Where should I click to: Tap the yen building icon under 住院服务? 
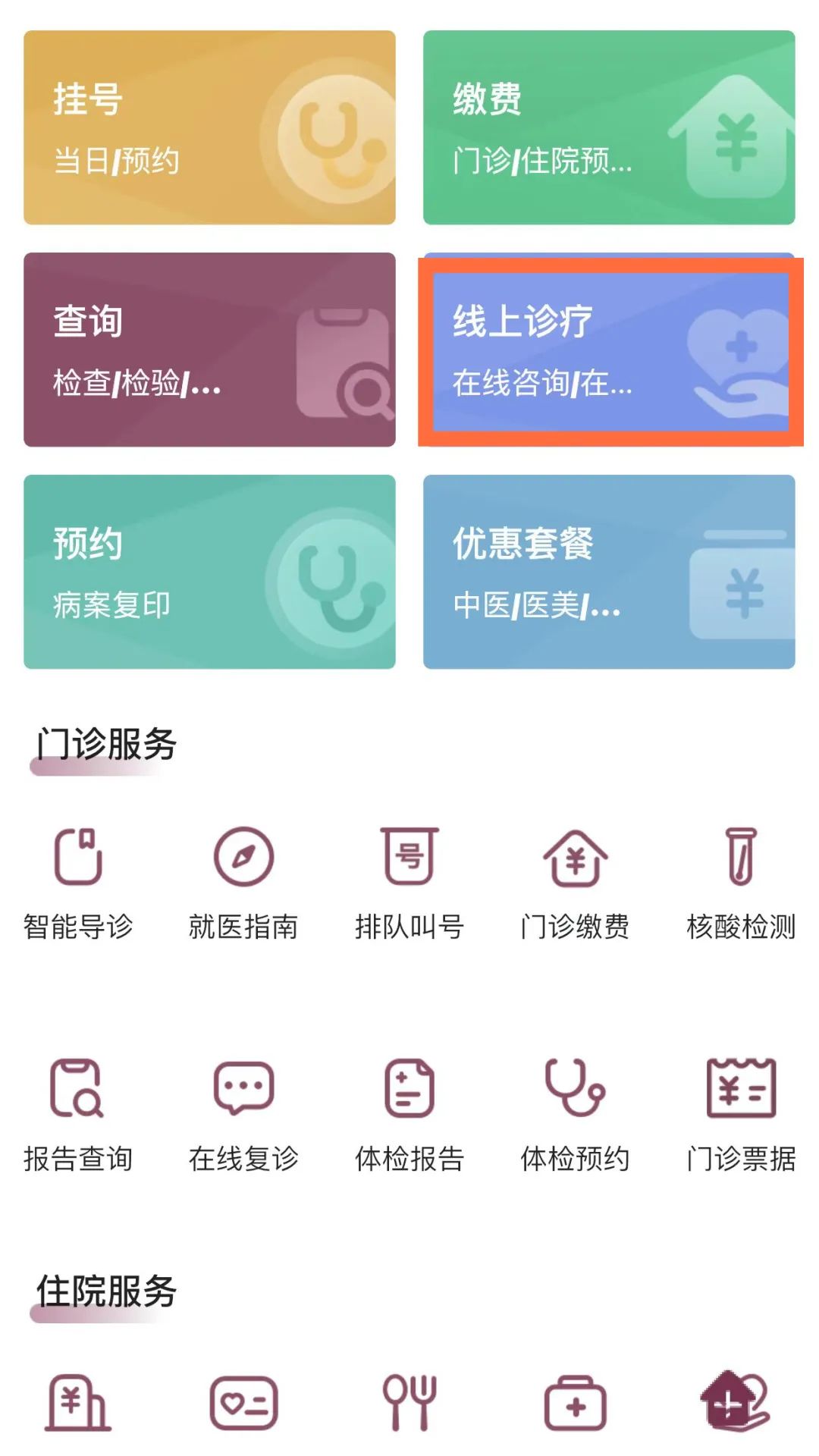click(x=78, y=1403)
